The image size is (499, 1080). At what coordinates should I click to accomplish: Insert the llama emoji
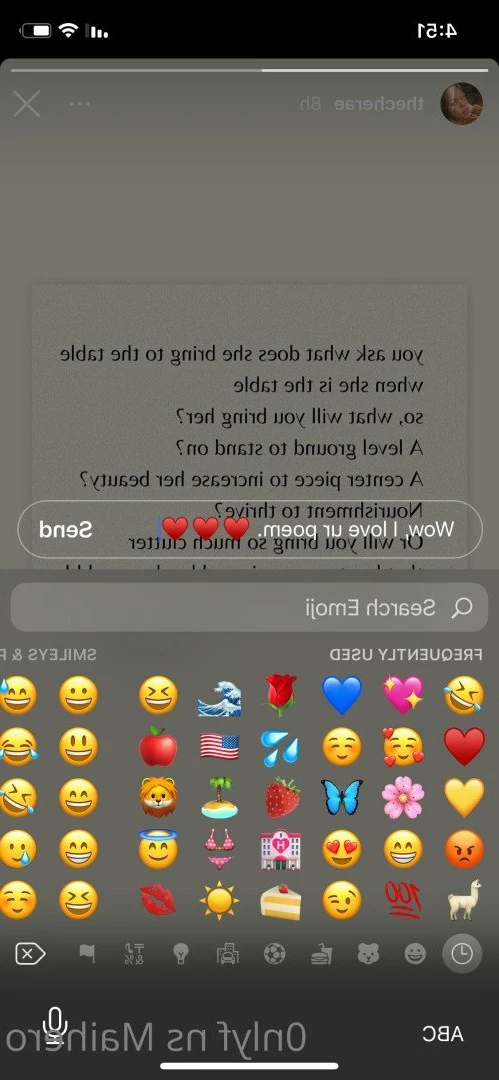pos(464,900)
